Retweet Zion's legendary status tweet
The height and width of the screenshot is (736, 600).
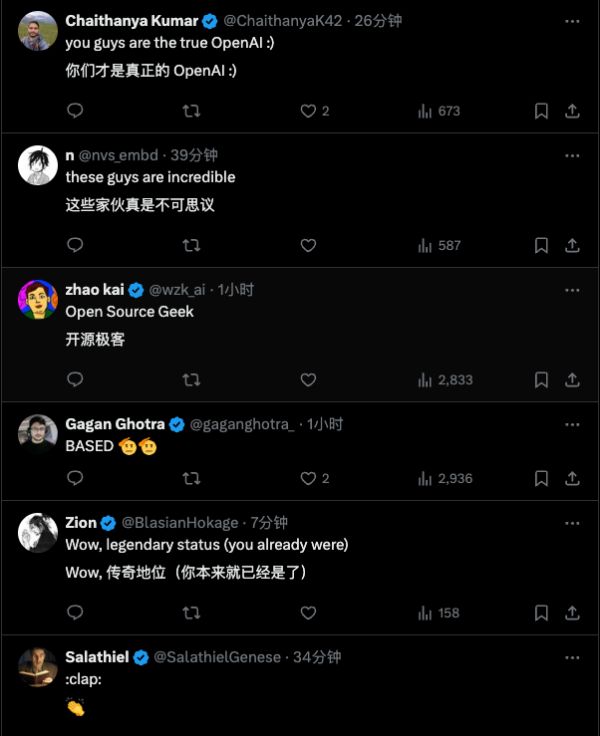[191, 612]
